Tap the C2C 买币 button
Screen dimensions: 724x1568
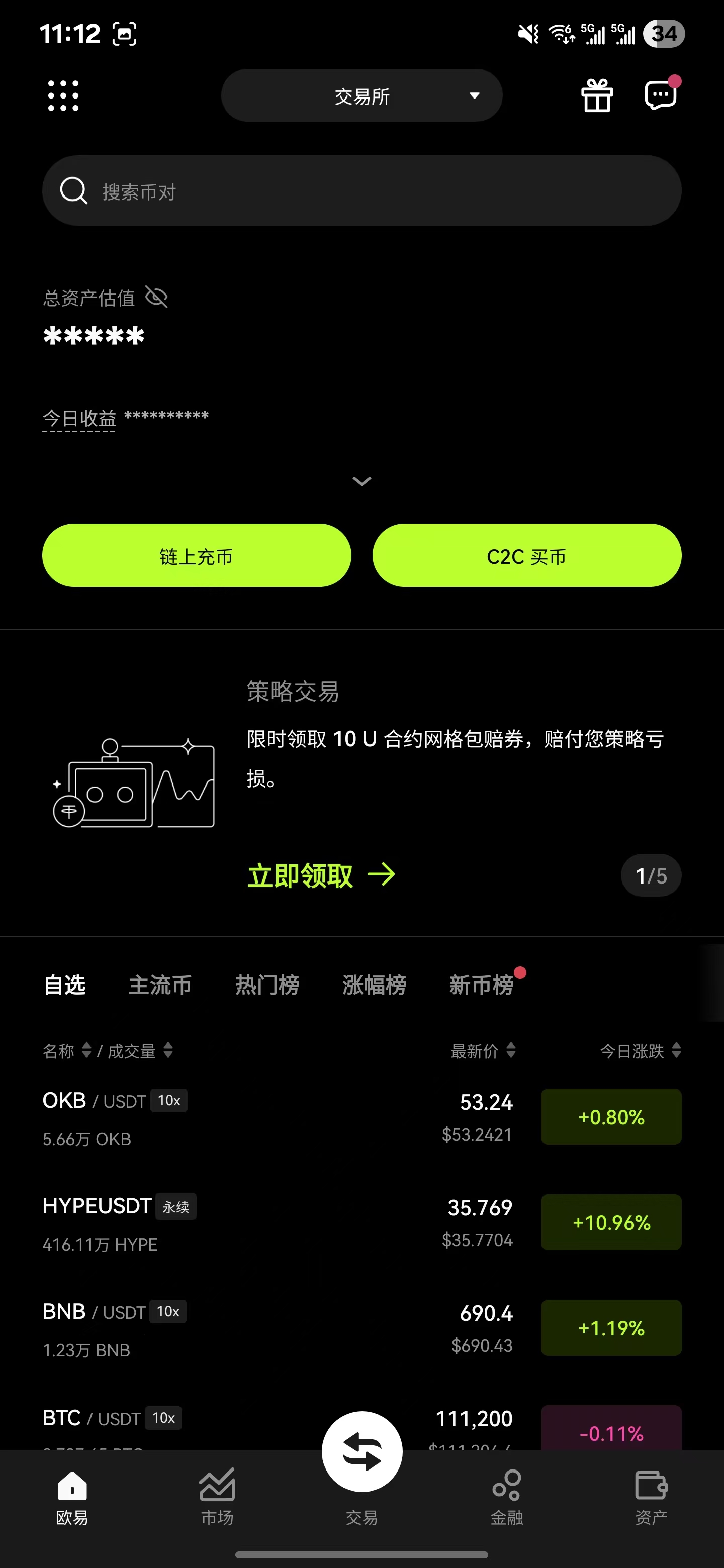527,556
